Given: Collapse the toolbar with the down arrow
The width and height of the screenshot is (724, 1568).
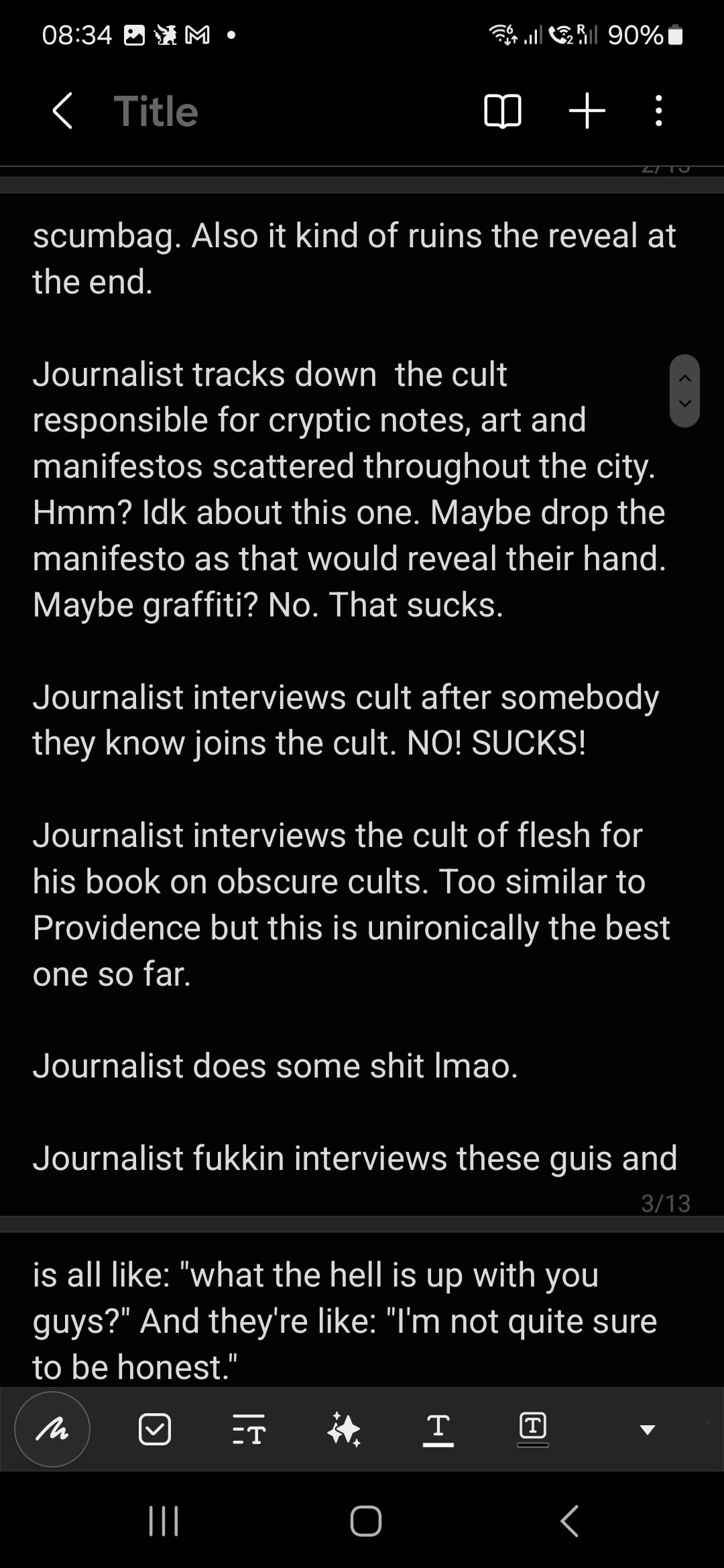Looking at the screenshot, I should click(647, 1430).
